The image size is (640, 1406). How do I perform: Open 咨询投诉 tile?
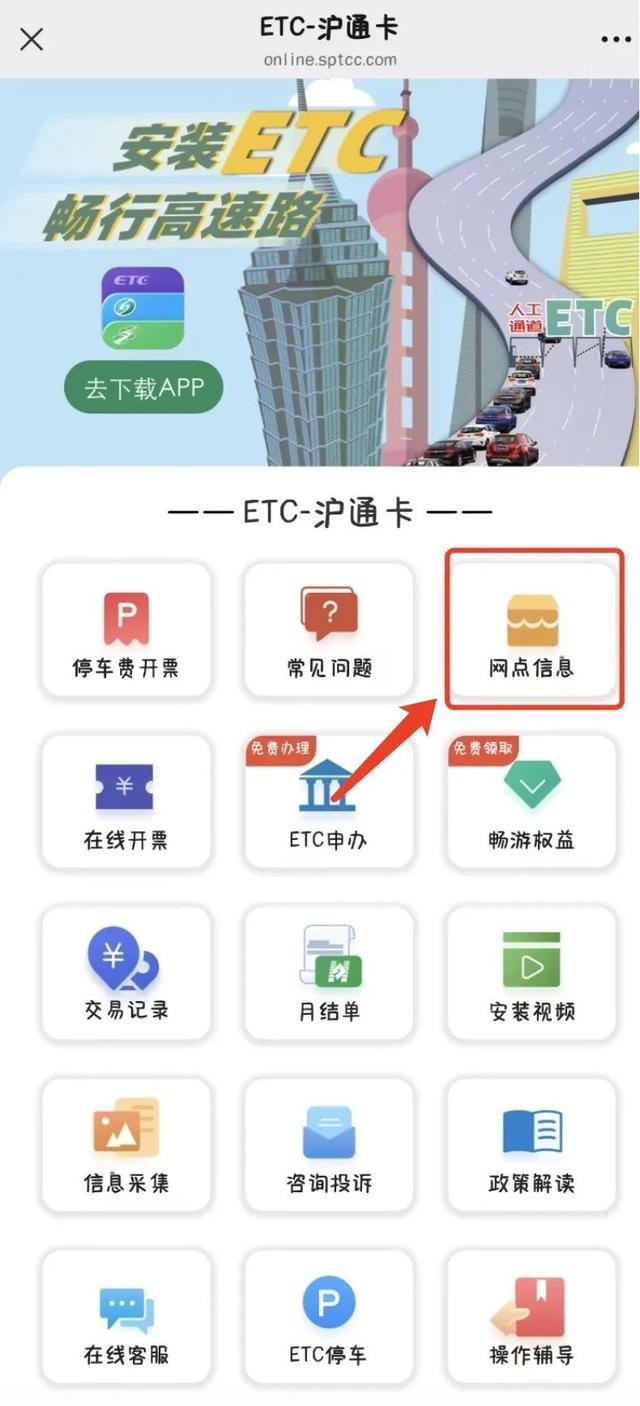click(329, 1146)
